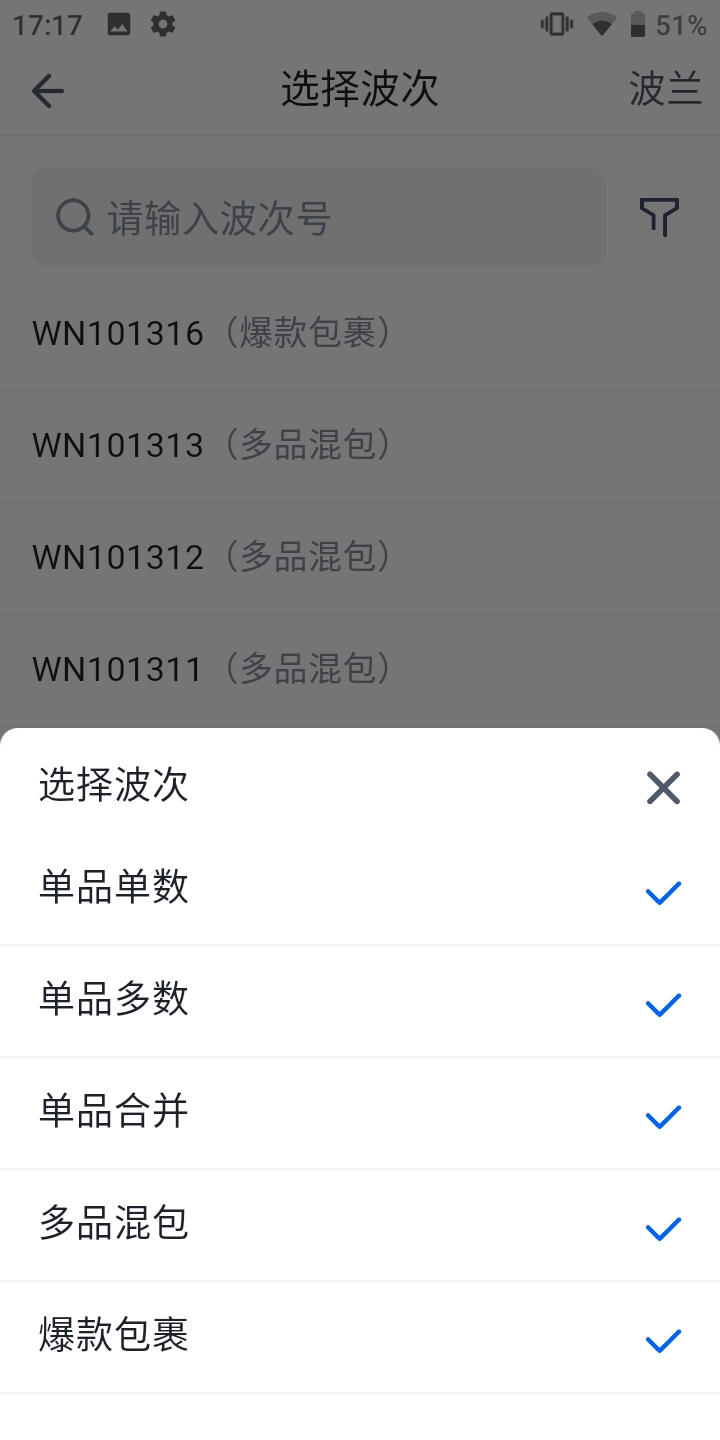Uncheck the 单品单数 option
Screen dimensions: 720x1440
coord(360,889)
